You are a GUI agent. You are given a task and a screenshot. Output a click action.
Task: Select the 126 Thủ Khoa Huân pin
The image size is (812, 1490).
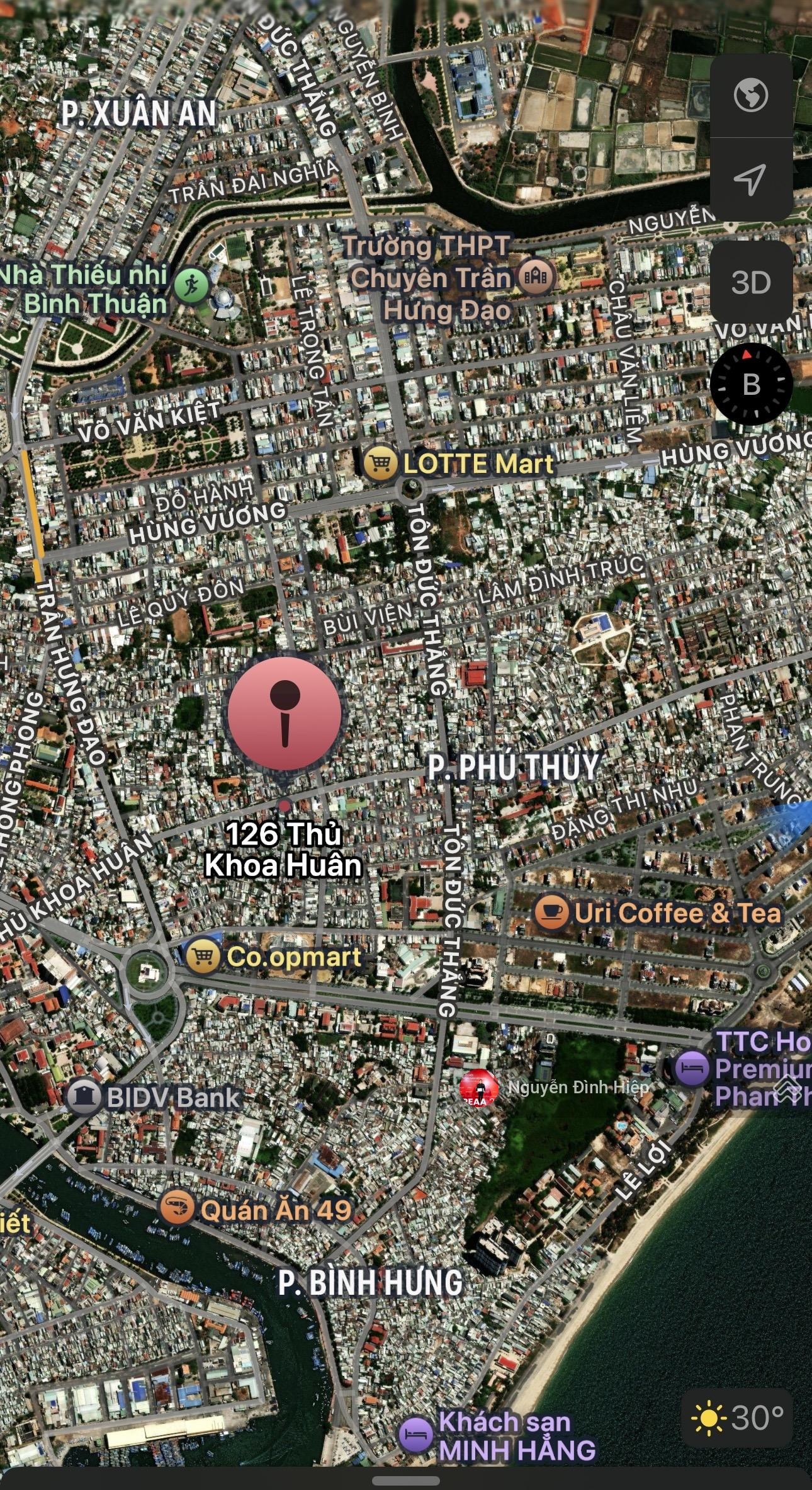click(x=285, y=714)
